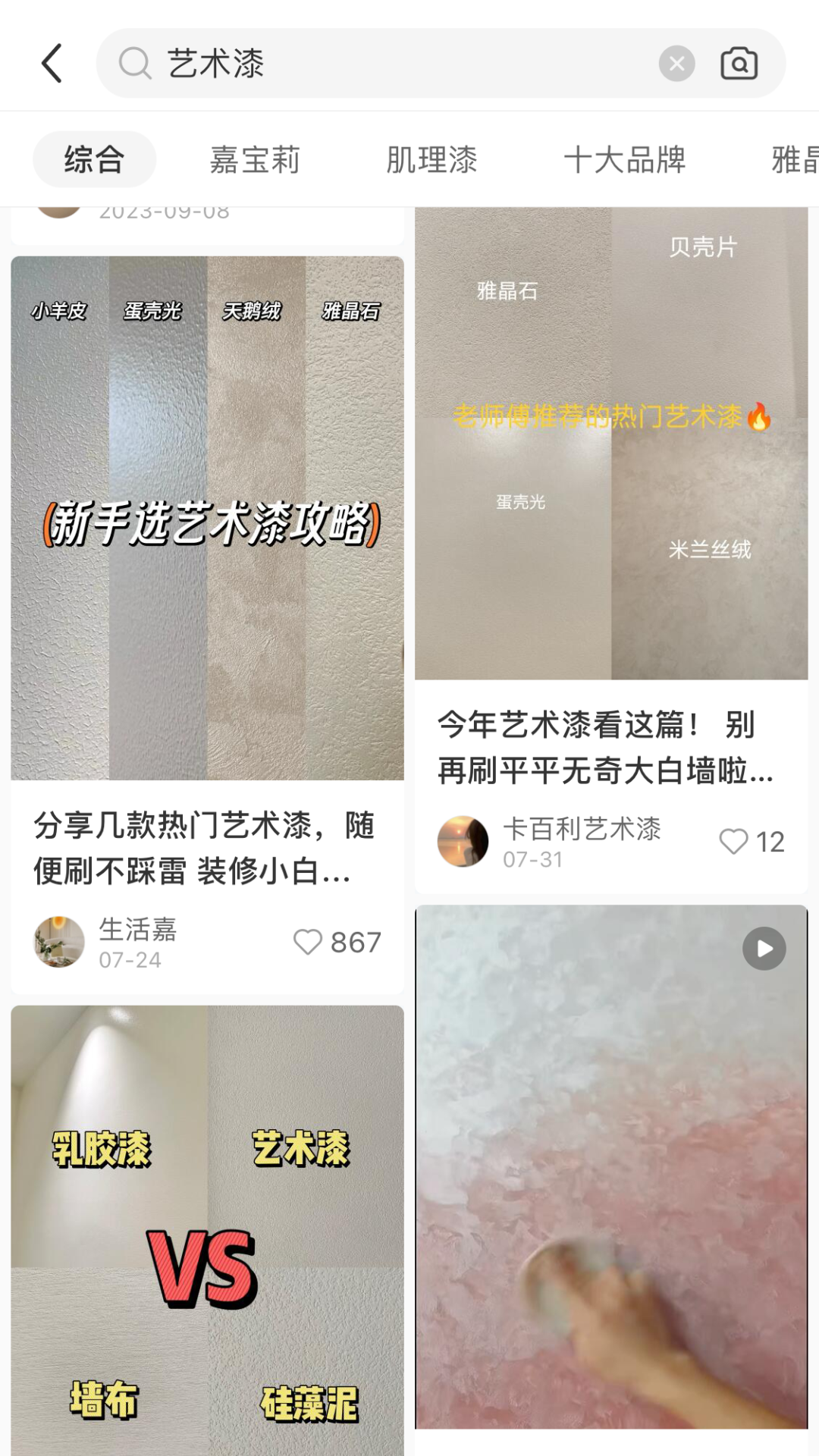Image resolution: width=819 pixels, height=1456 pixels.
Task: View the 卡百利艺术漆 author profile
Action: click(463, 841)
